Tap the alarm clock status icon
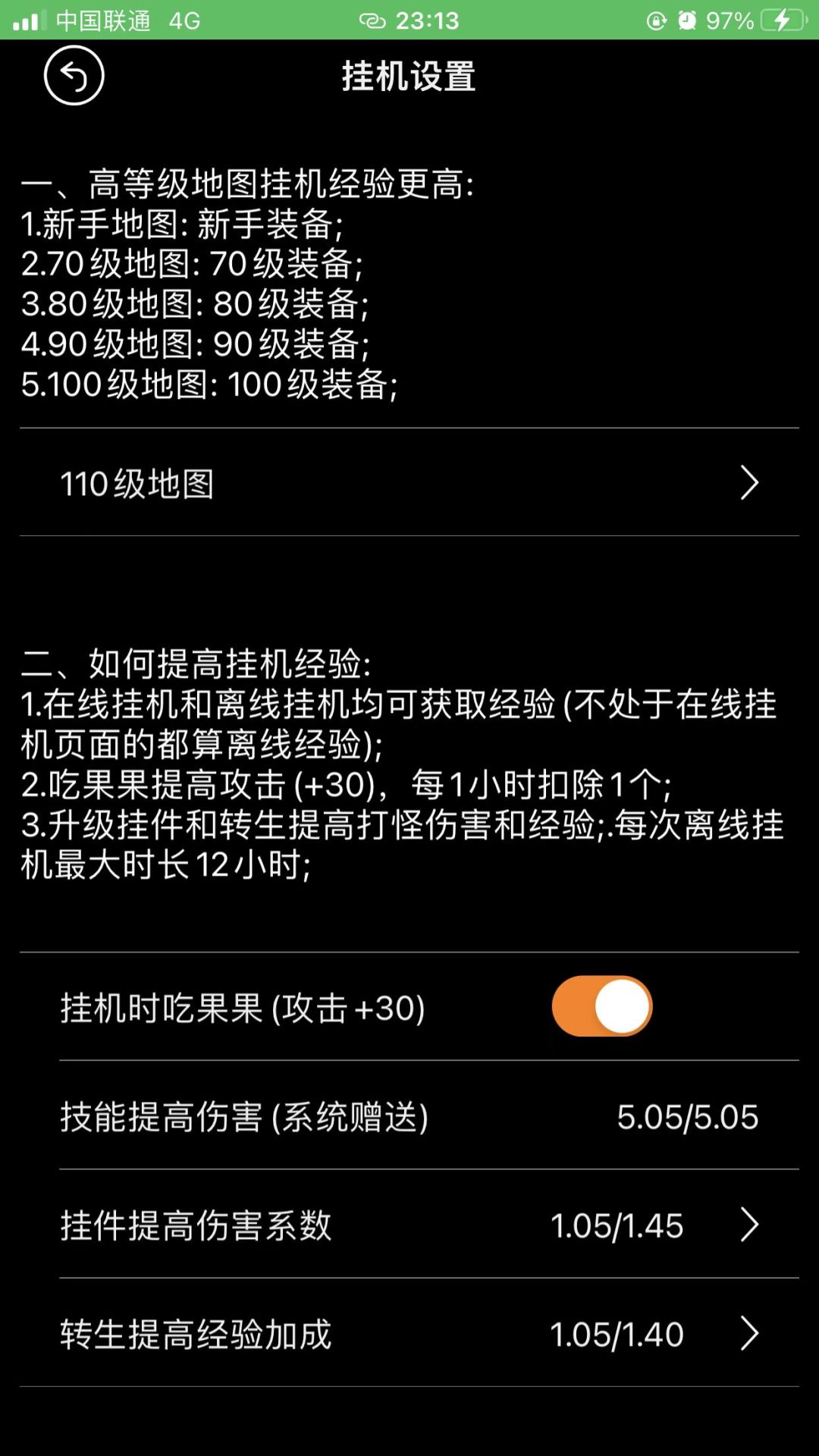This screenshot has height=1456, width=819. [689, 20]
